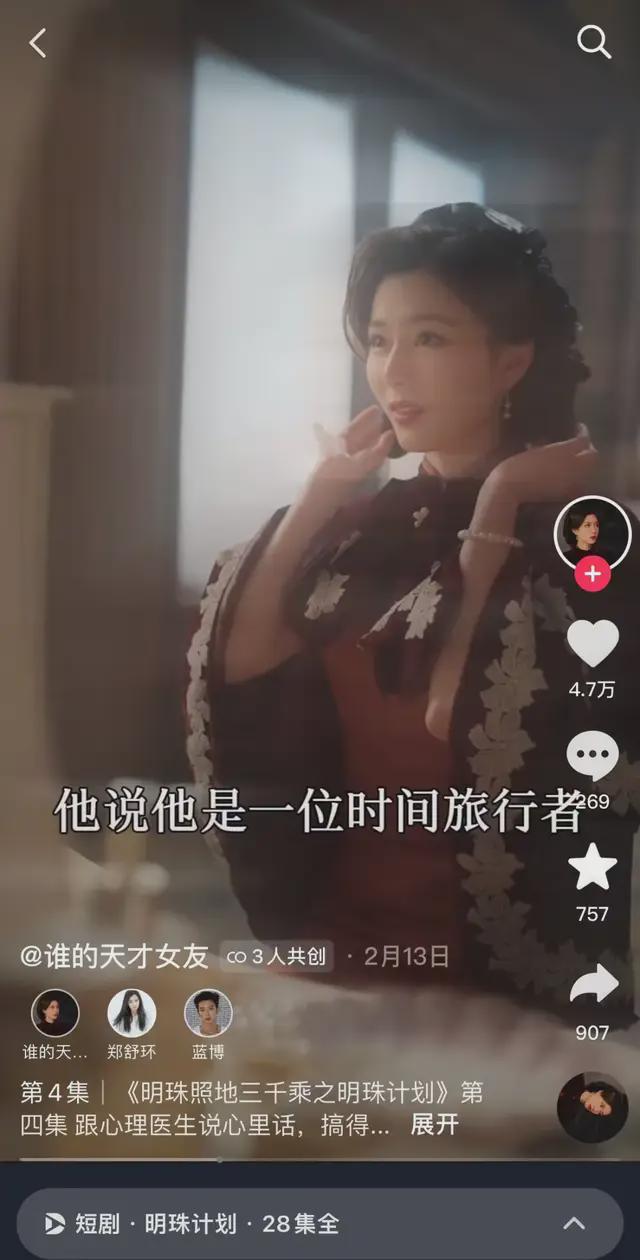The width and height of the screenshot is (640, 1260).
Task: Open the search magnifier icon
Action: tap(594, 42)
